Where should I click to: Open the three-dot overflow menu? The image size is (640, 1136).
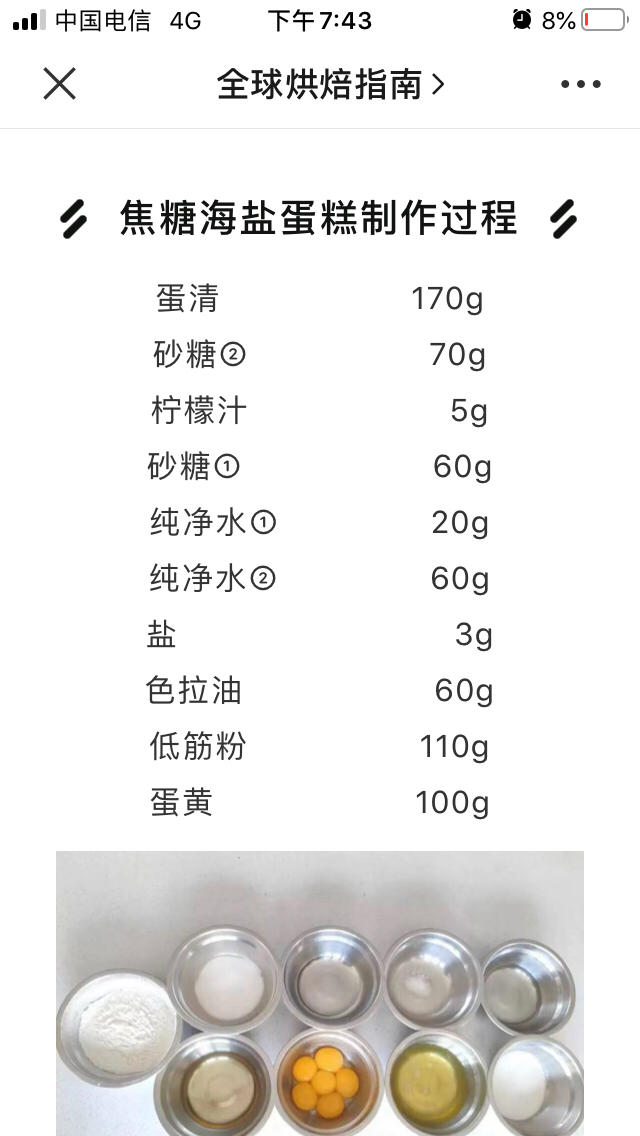pos(580,84)
